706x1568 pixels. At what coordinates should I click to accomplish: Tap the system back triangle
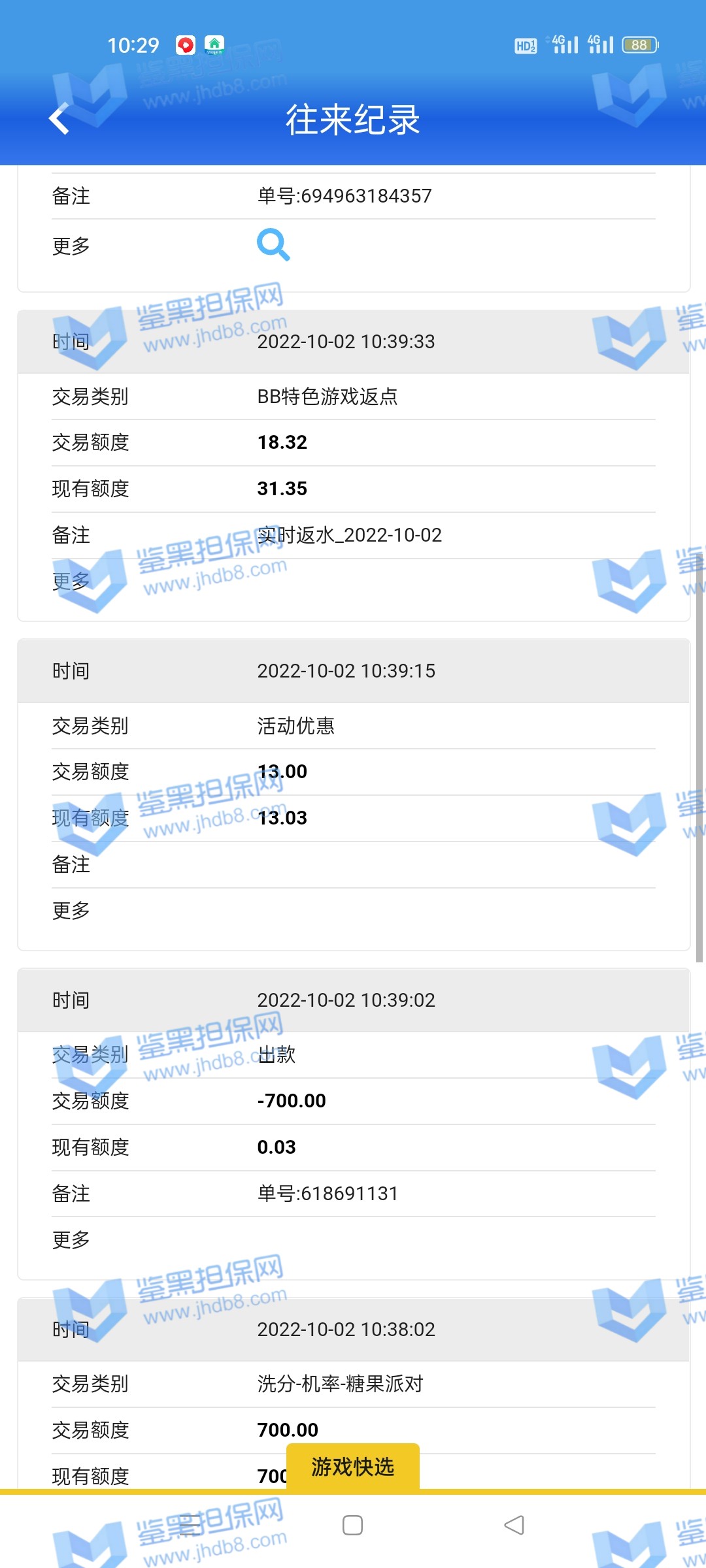point(514,1526)
